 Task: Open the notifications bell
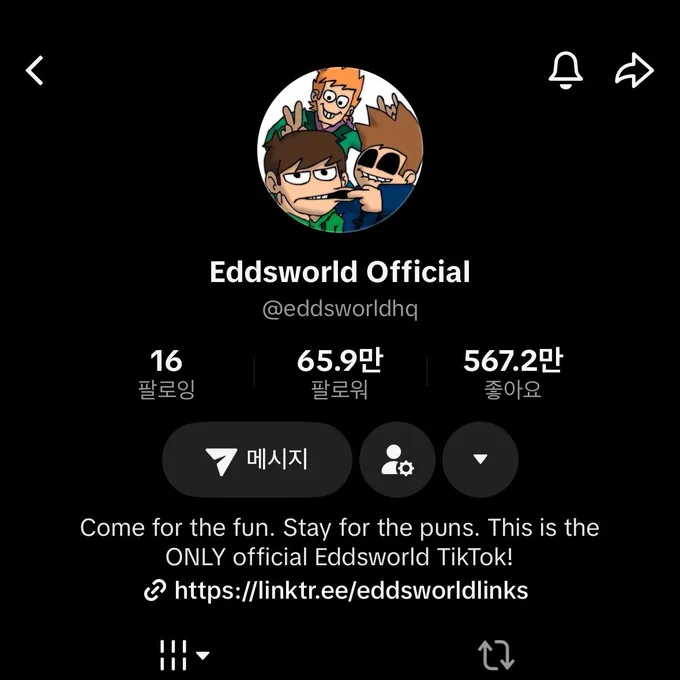point(565,70)
